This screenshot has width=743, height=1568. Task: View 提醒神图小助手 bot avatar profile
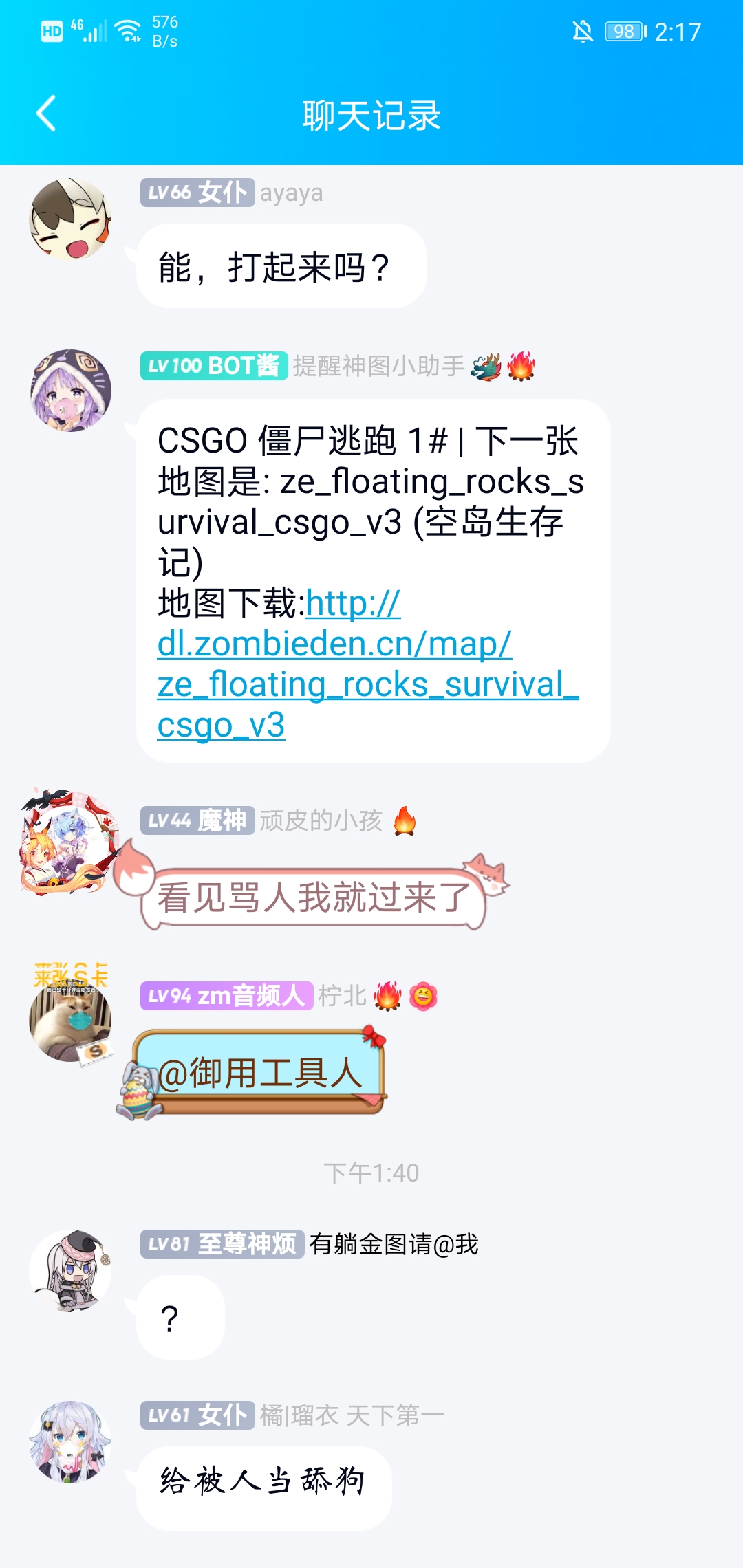tap(70, 391)
